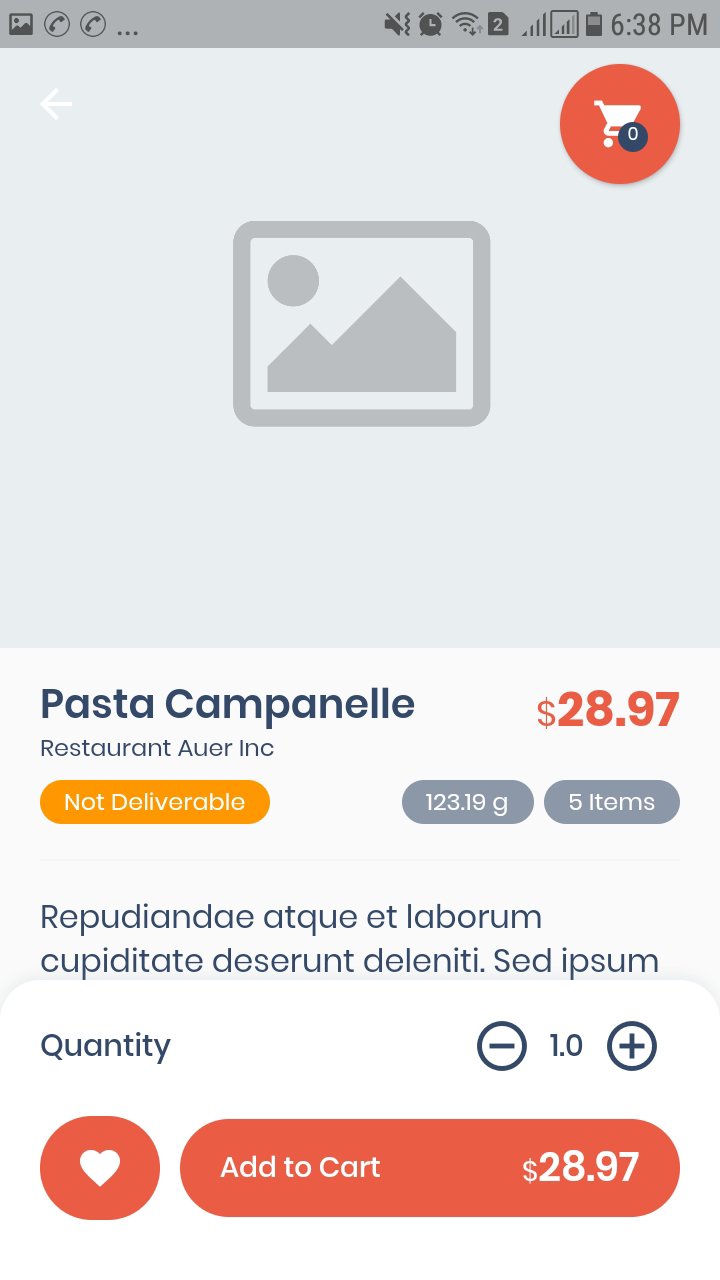Go back using the top arrow

click(x=56, y=104)
